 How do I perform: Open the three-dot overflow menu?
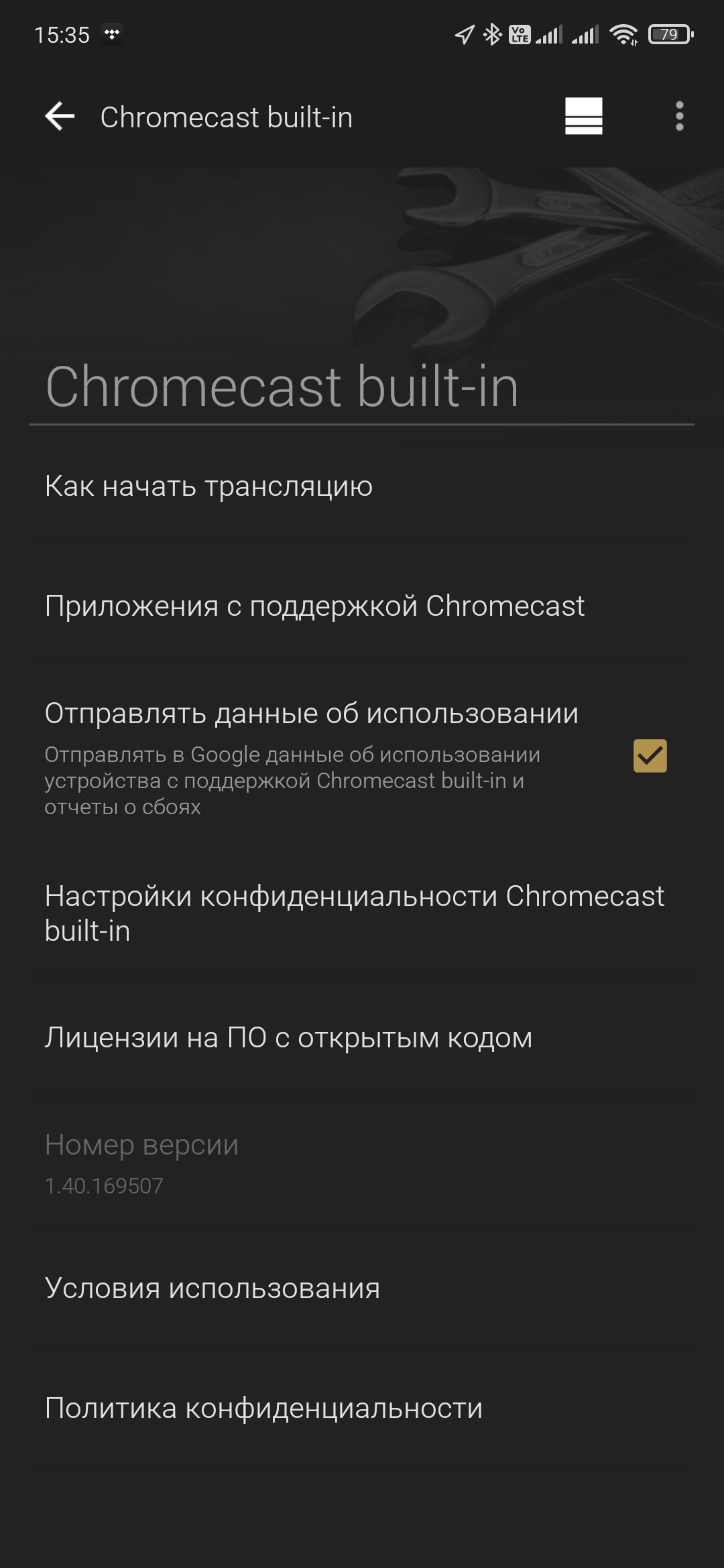(679, 117)
